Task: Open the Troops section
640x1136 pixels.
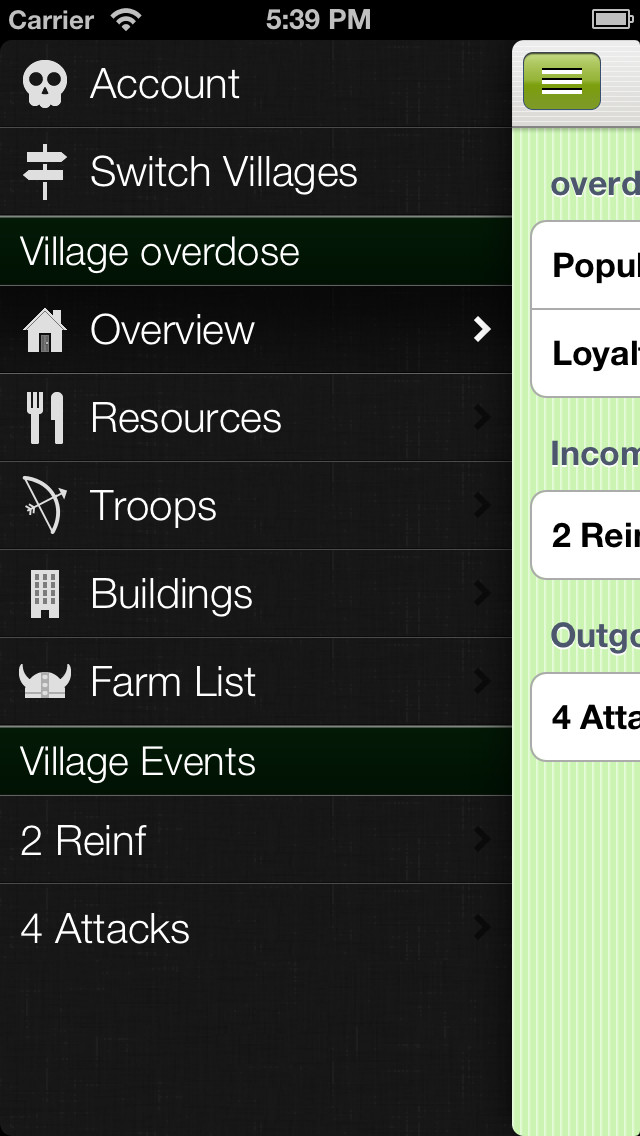Action: coord(256,506)
